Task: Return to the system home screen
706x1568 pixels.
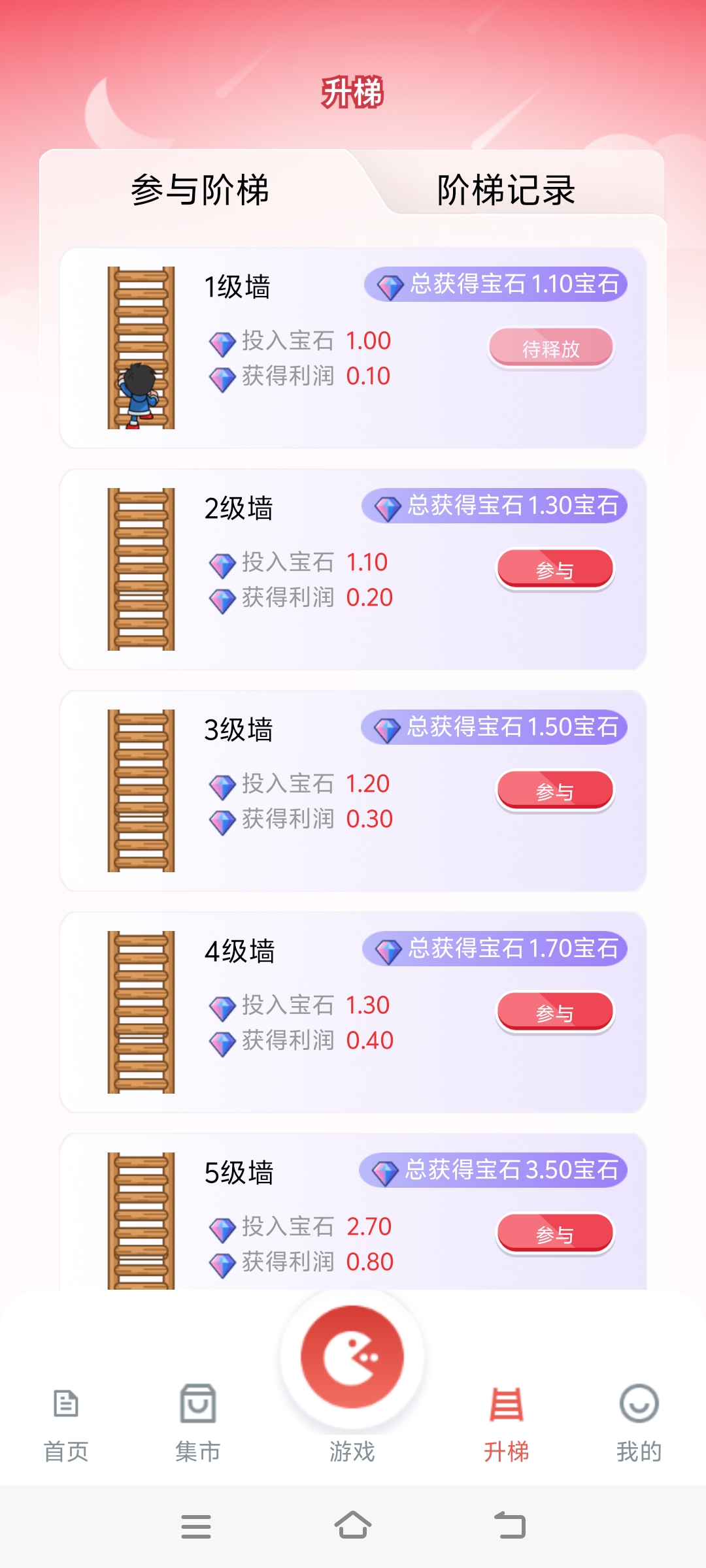Action: pyautogui.click(x=353, y=1526)
